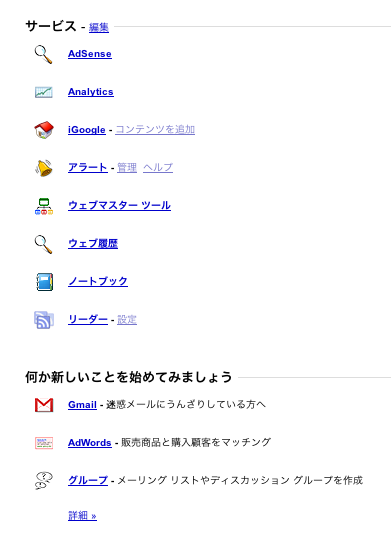Open Gmail
This screenshot has width=391, height=558.
click(82, 405)
